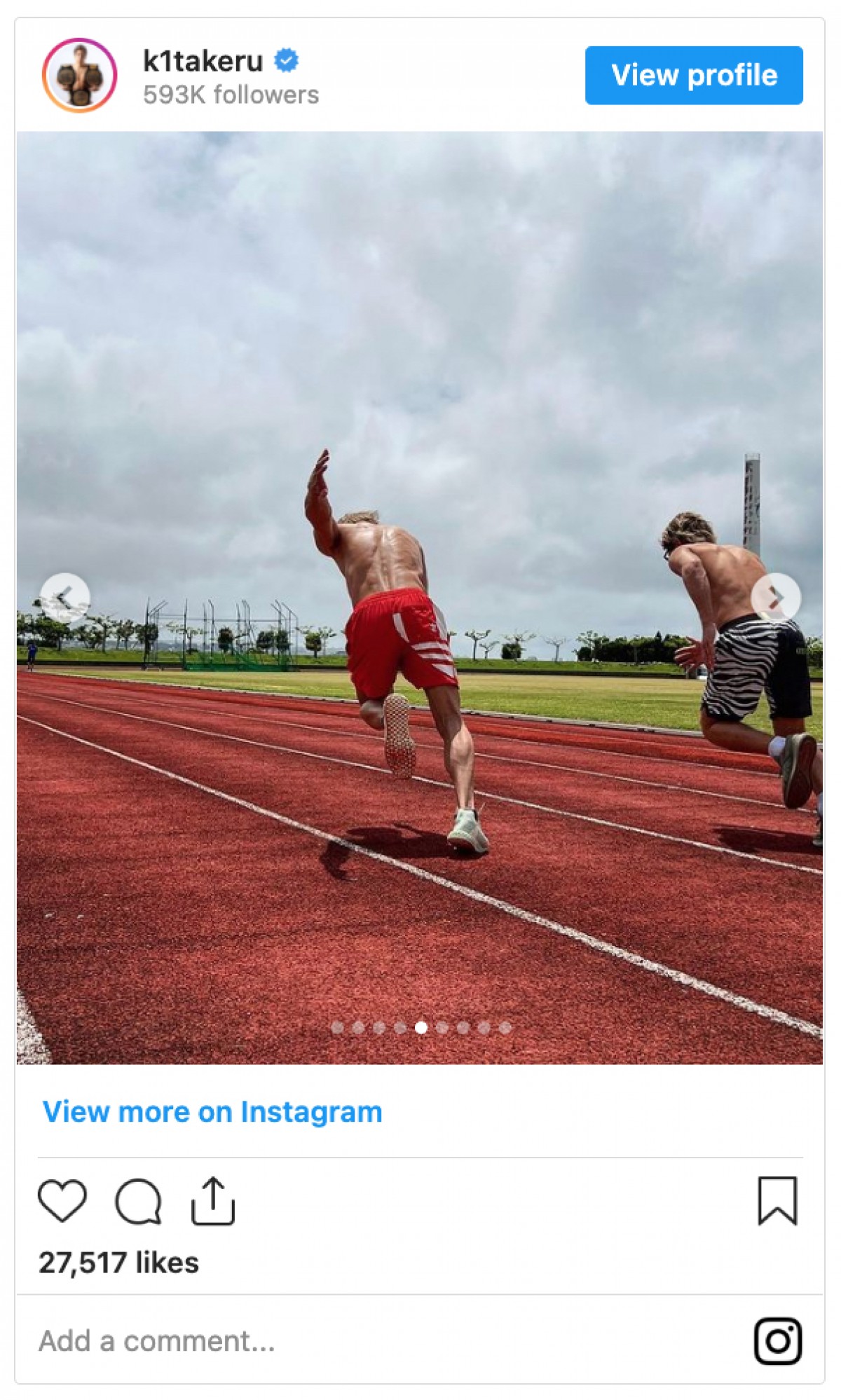Tap the View profile button

pyautogui.click(x=693, y=76)
